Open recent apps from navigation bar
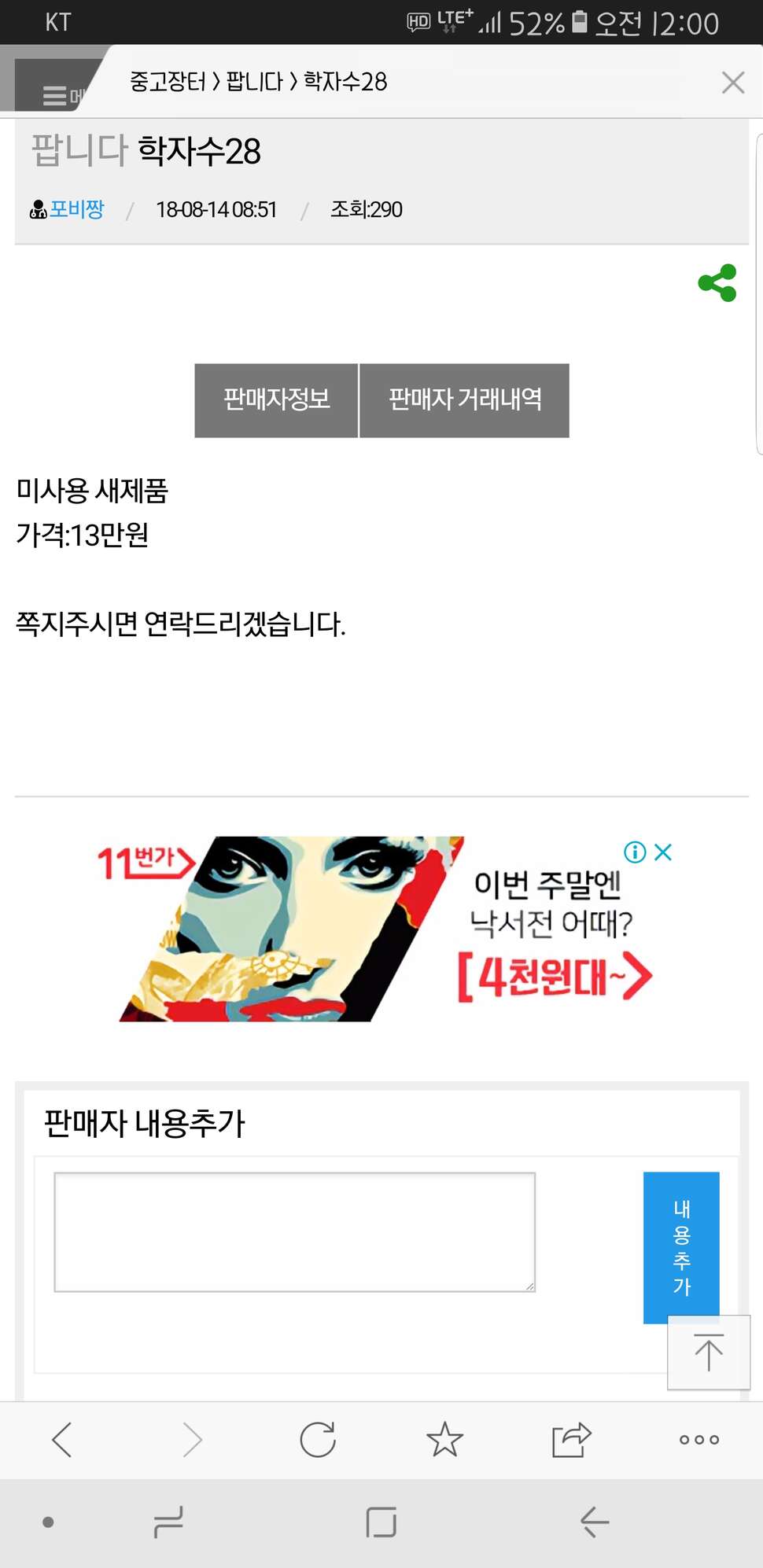 click(x=168, y=1522)
